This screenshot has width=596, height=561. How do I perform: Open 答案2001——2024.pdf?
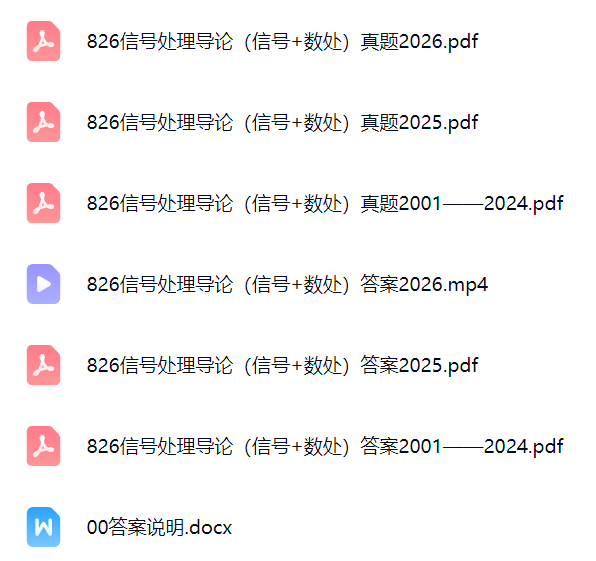click(325, 446)
